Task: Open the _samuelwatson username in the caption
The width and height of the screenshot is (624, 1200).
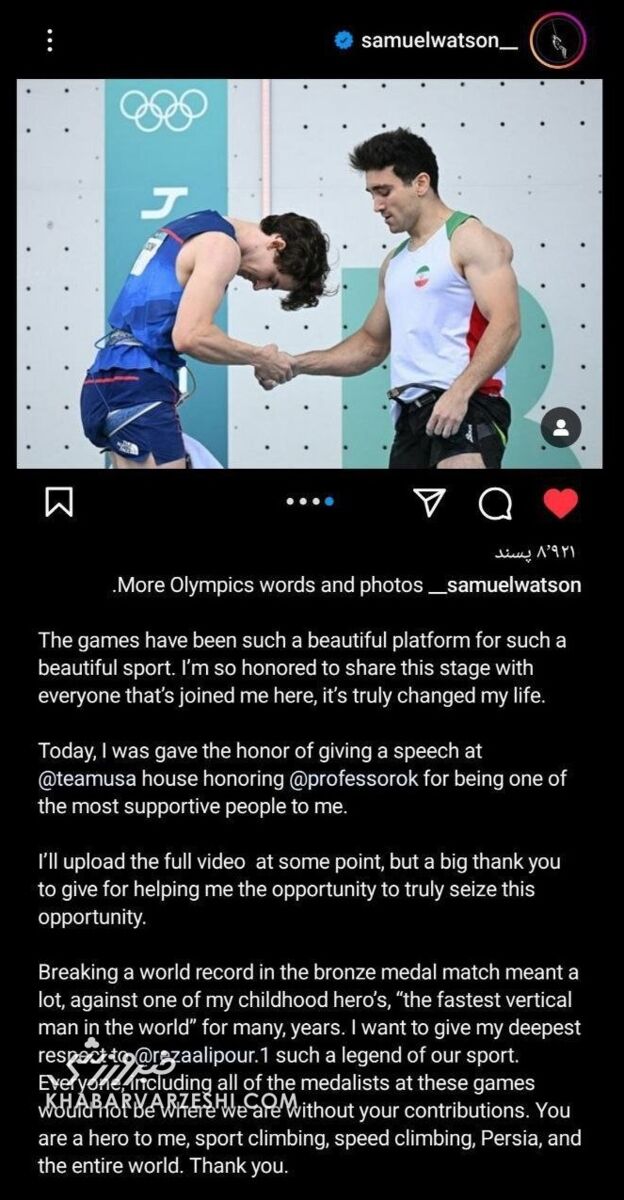Action: click(x=504, y=586)
